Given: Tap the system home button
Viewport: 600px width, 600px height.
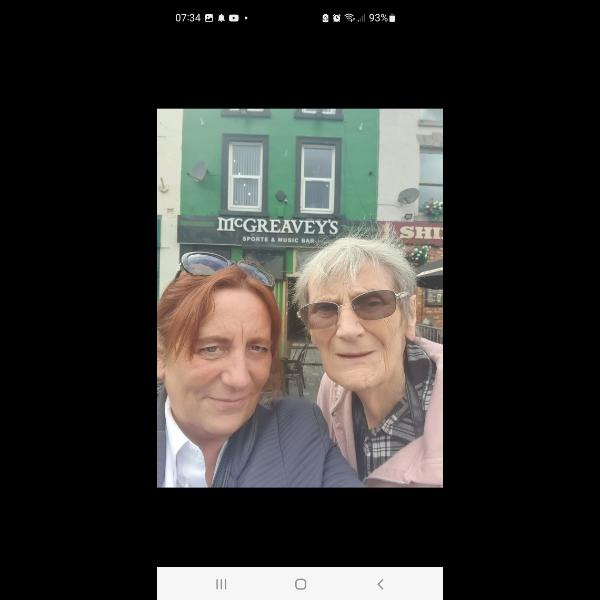Looking at the screenshot, I should point(300,584).
